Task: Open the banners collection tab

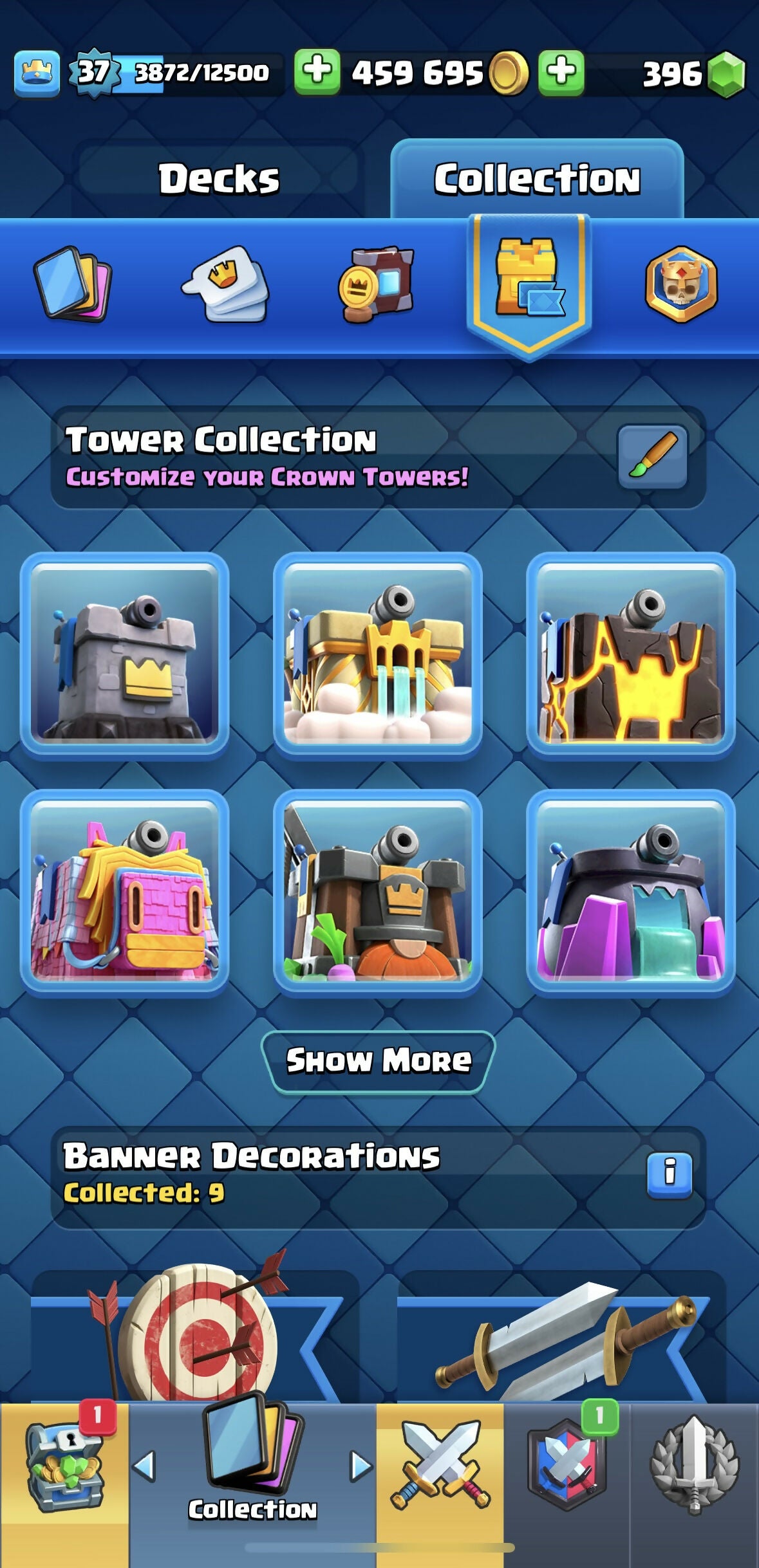Action: click(376, 284)
